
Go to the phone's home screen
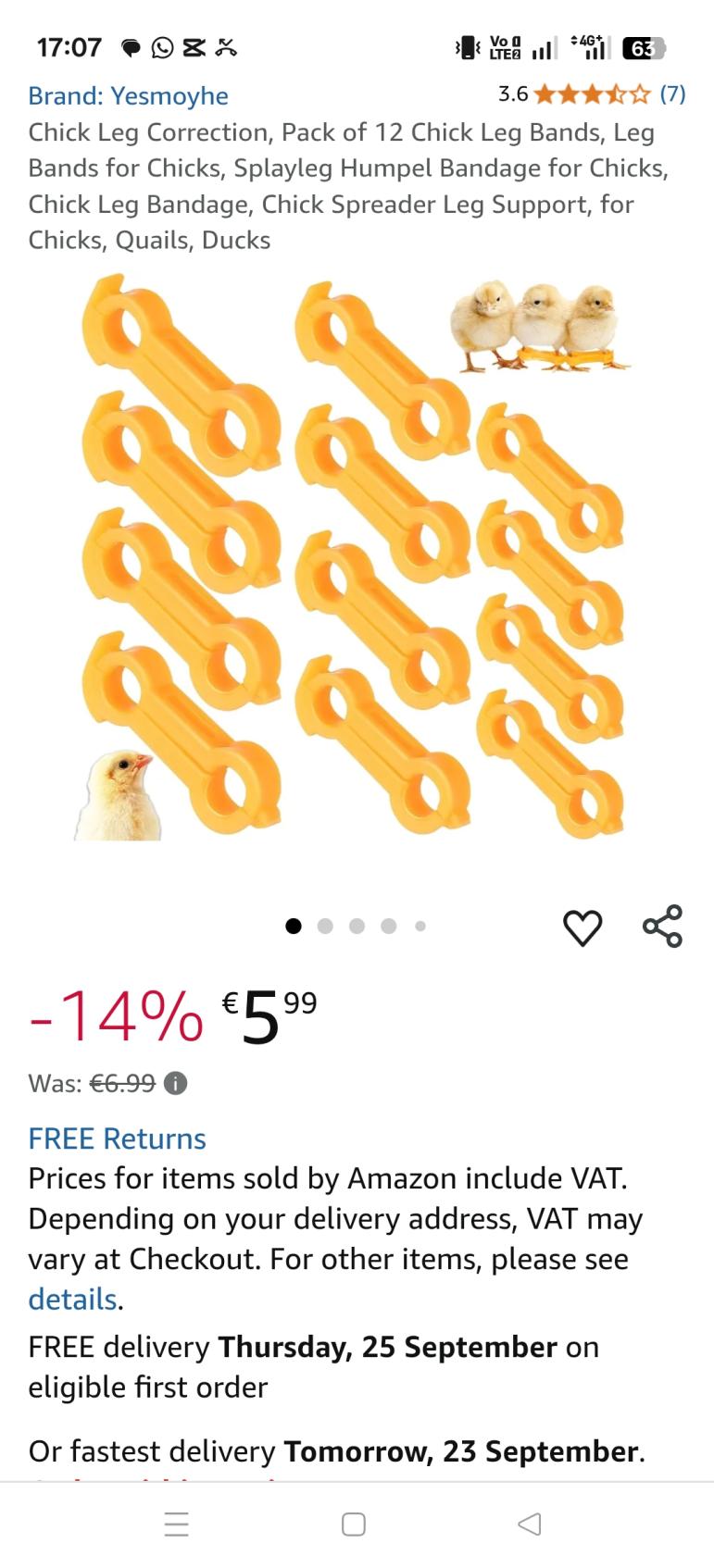coord(354,1524)
